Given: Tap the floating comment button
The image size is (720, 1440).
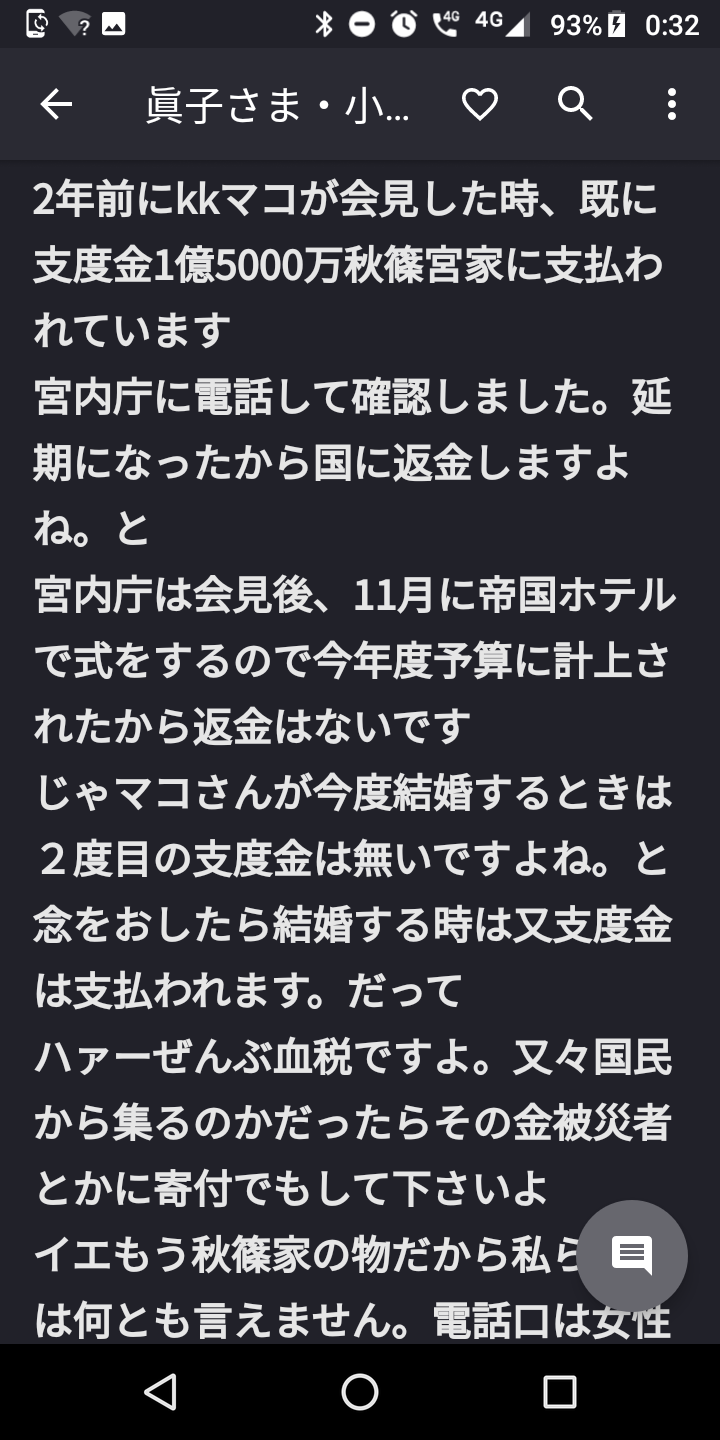Looking at the screenshot, I should pos(631,1255).
